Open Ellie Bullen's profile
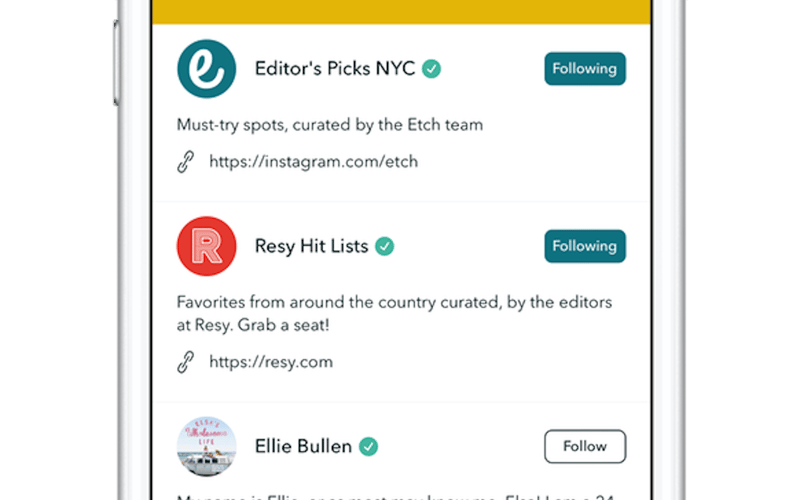 (x=302, y=446)
